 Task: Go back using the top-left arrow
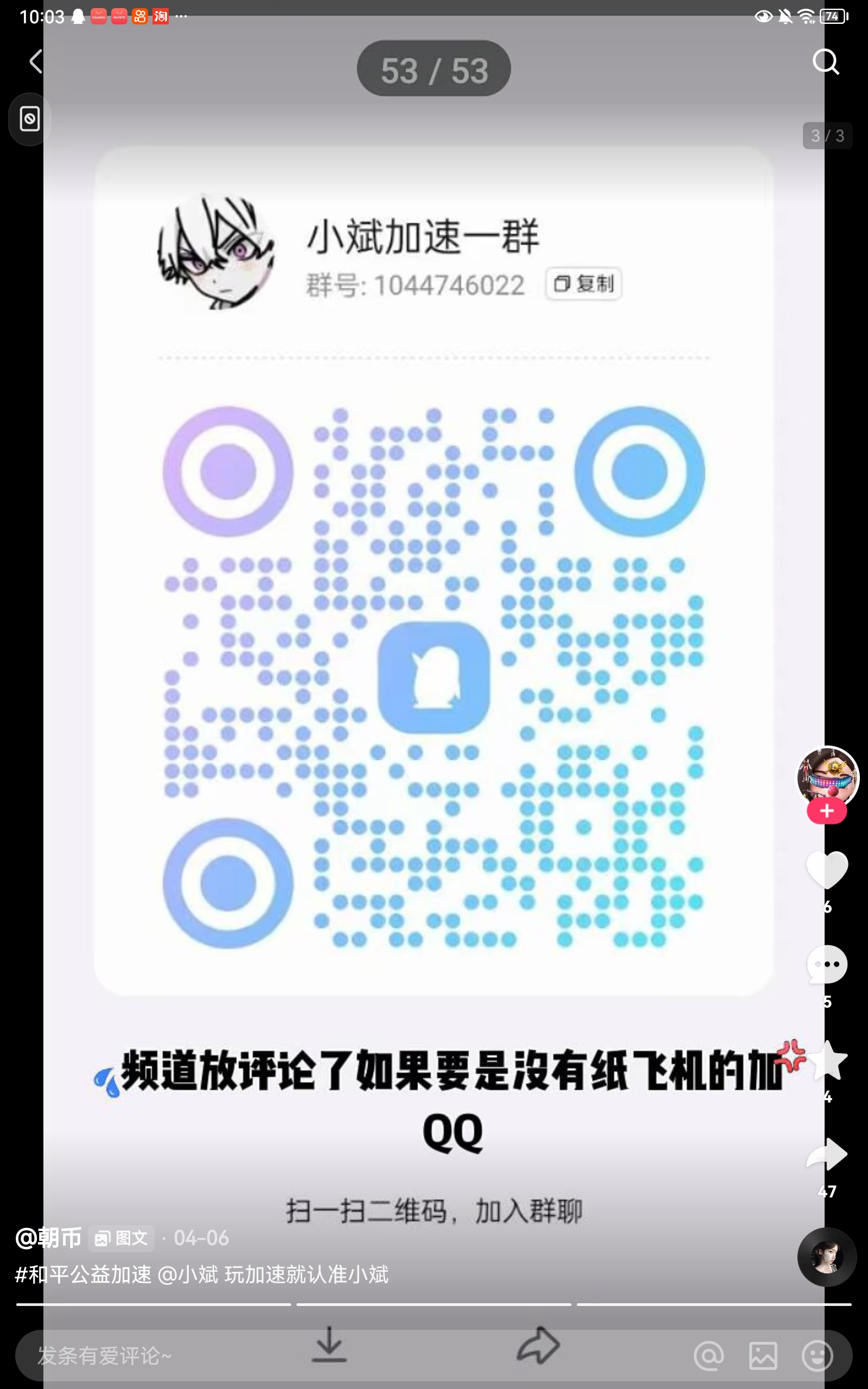pyautogui.click(x=36, y=61)
